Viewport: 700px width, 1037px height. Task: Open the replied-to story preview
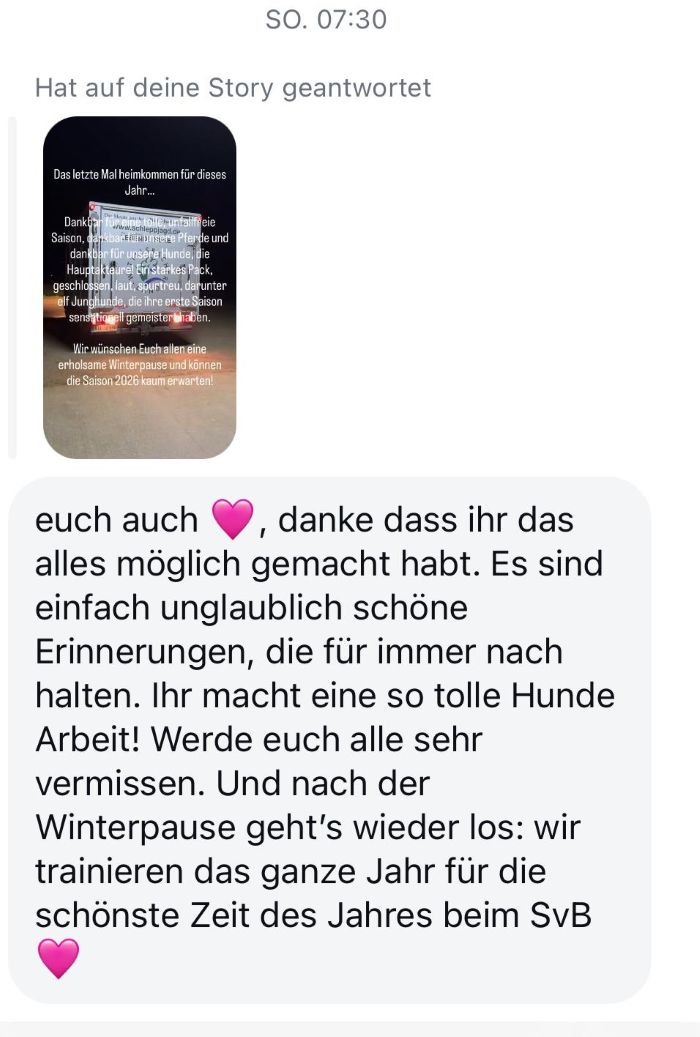pyautogui.click(x=139, y=287)
